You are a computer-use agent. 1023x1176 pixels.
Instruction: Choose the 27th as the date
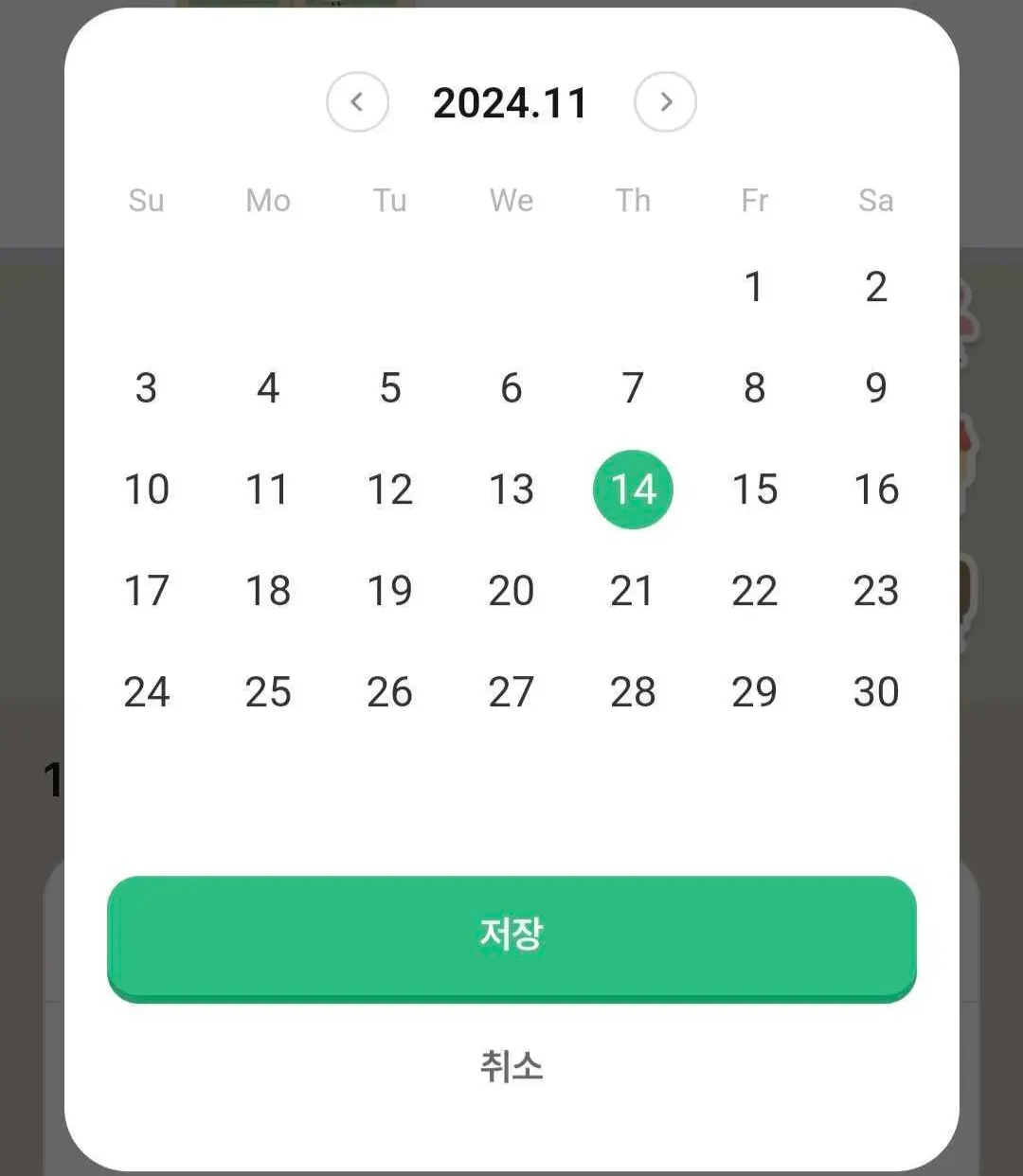[511, 692]
